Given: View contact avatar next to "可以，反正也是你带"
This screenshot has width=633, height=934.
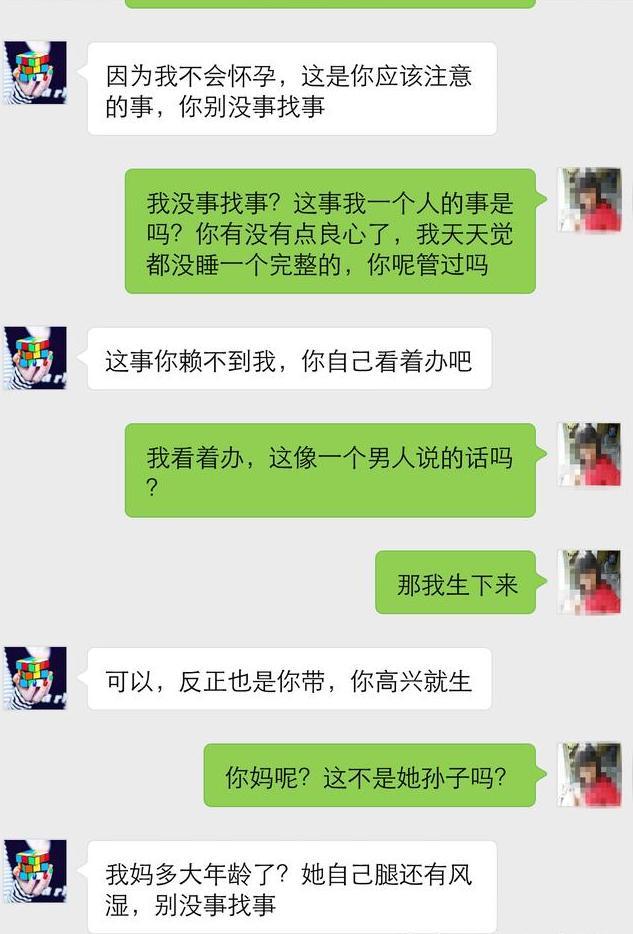Looking at the screenshot, I should pyautogui.click(x=35, y=679).
